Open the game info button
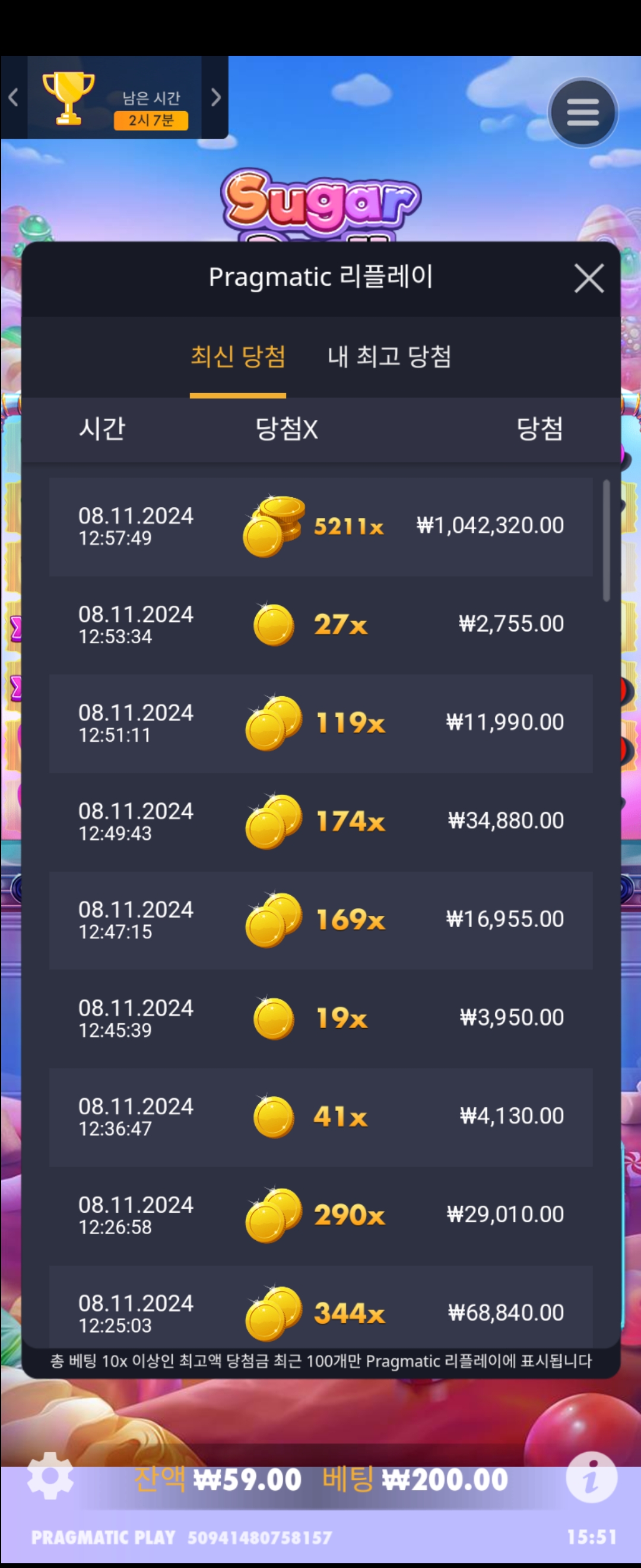Viewport: 641px width, 1568px height. pyautogui.click(x=591, y=1477)
